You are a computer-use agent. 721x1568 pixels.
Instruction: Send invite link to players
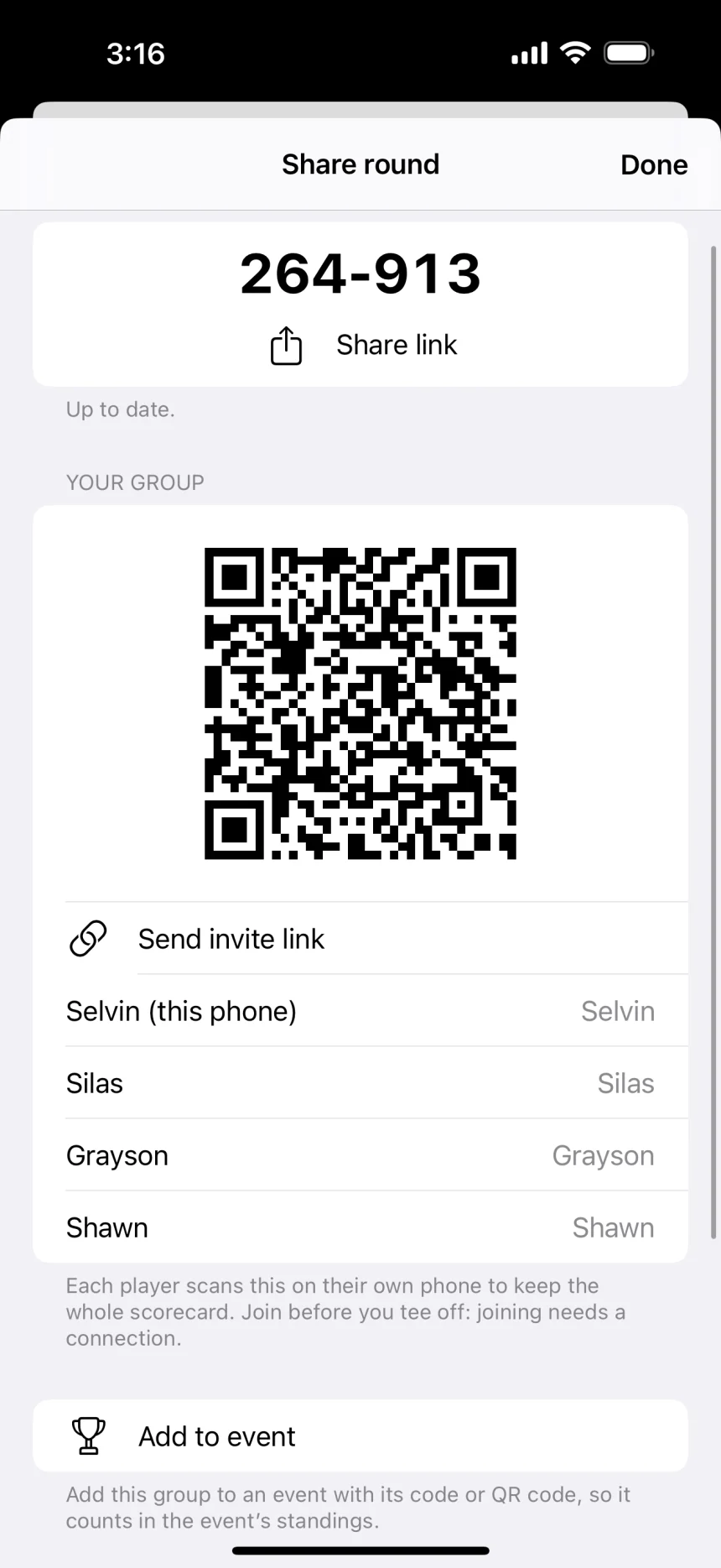tap(360, 939)
